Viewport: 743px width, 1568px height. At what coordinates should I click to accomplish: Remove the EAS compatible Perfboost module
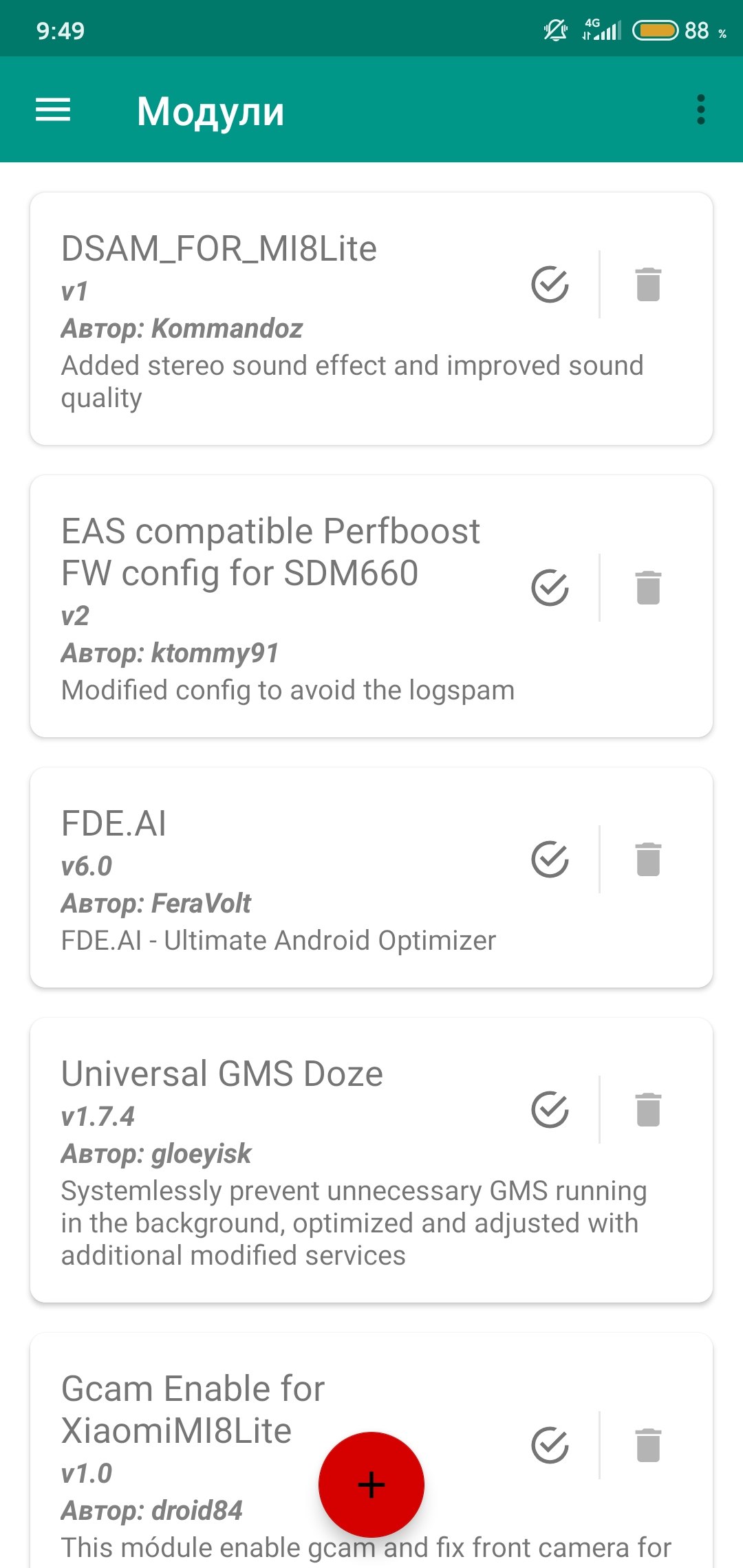coord(648,587)
